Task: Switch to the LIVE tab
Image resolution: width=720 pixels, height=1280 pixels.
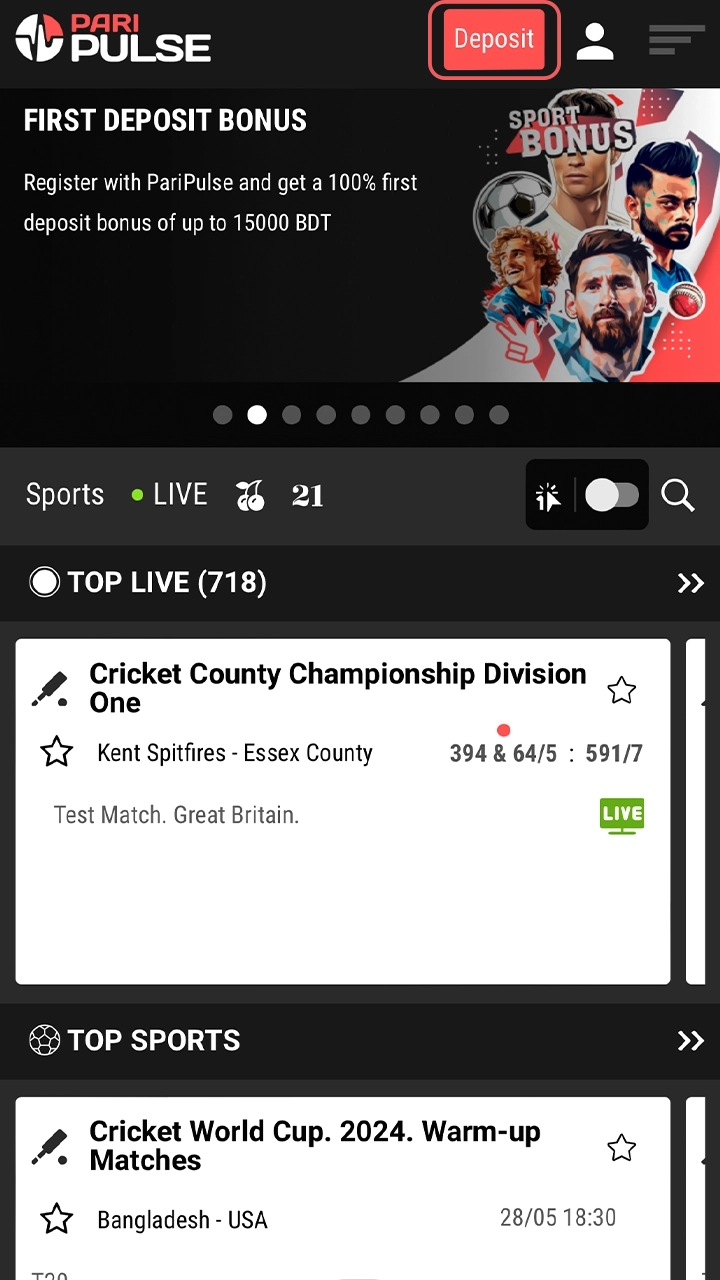Action: click(x=170, y=495)
